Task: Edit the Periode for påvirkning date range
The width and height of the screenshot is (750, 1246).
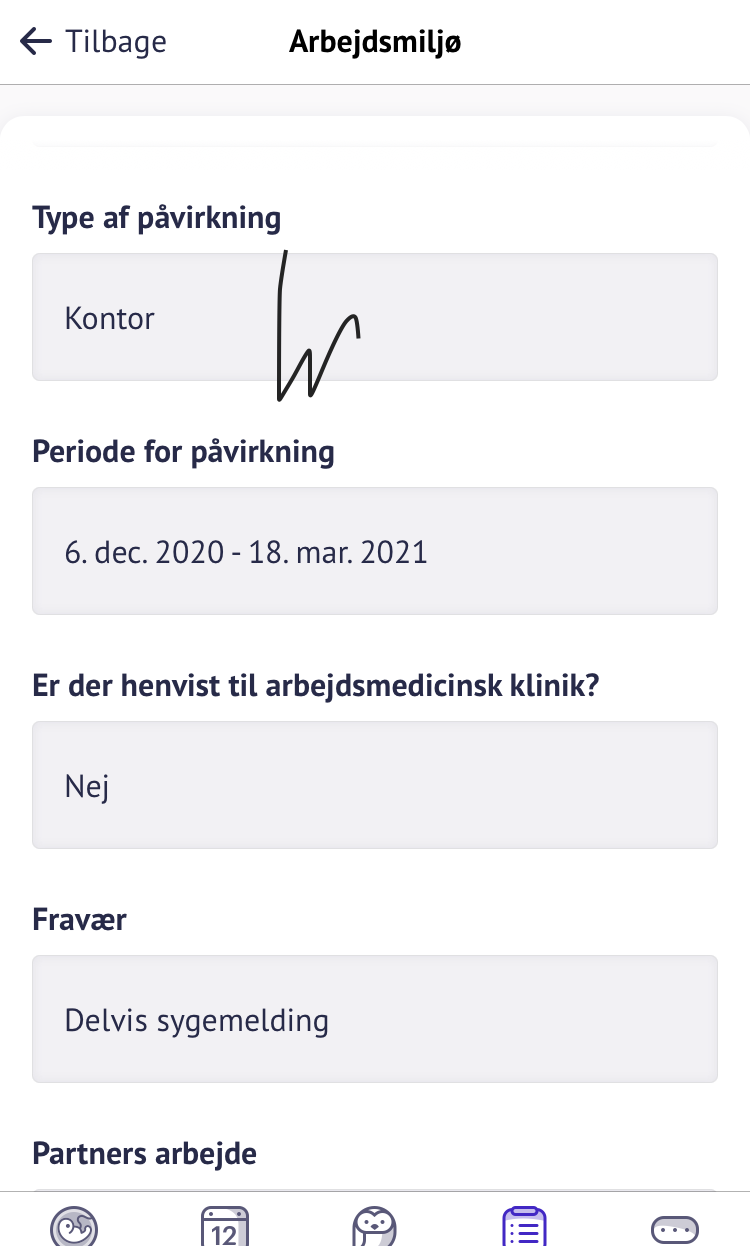Action: tap(374, 551)
